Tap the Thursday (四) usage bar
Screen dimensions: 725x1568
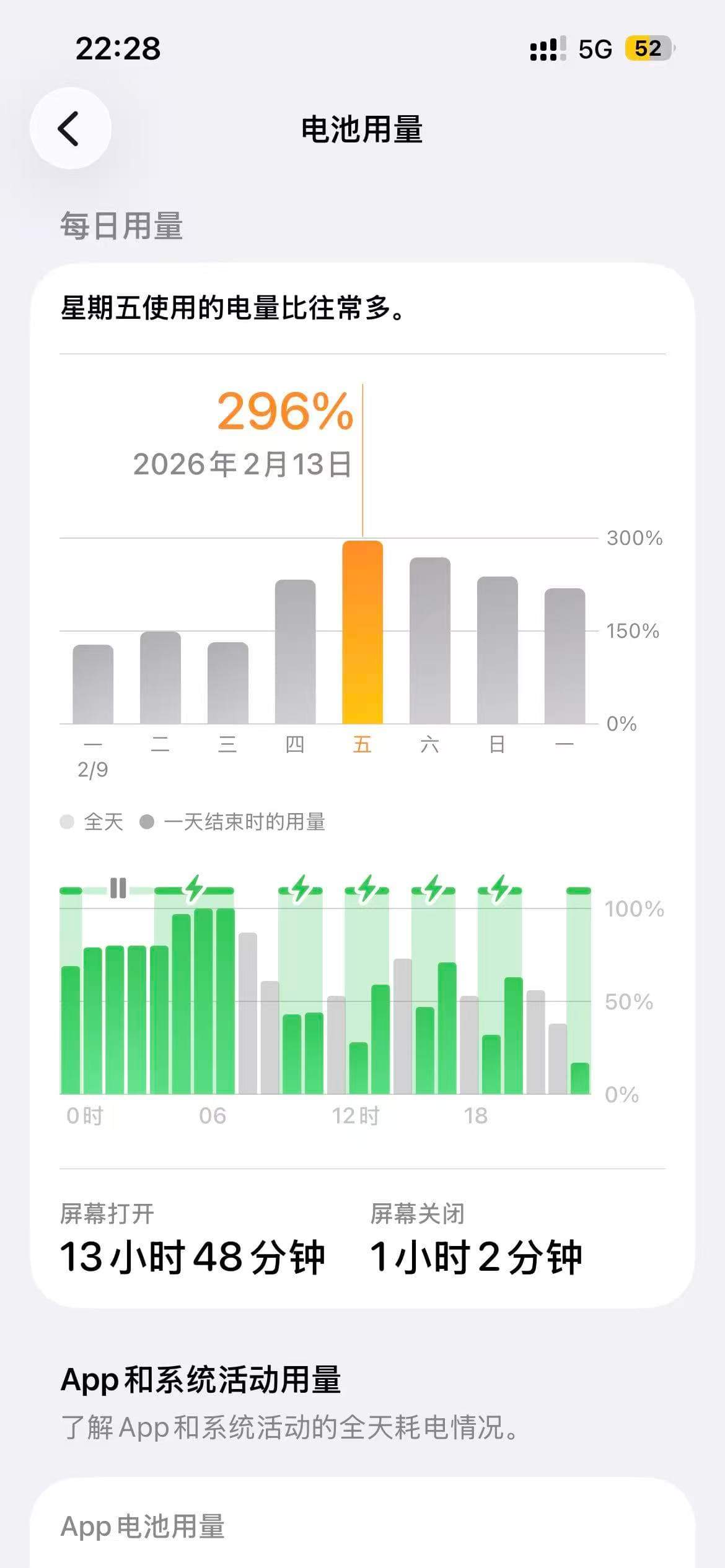tap(295, 651)
